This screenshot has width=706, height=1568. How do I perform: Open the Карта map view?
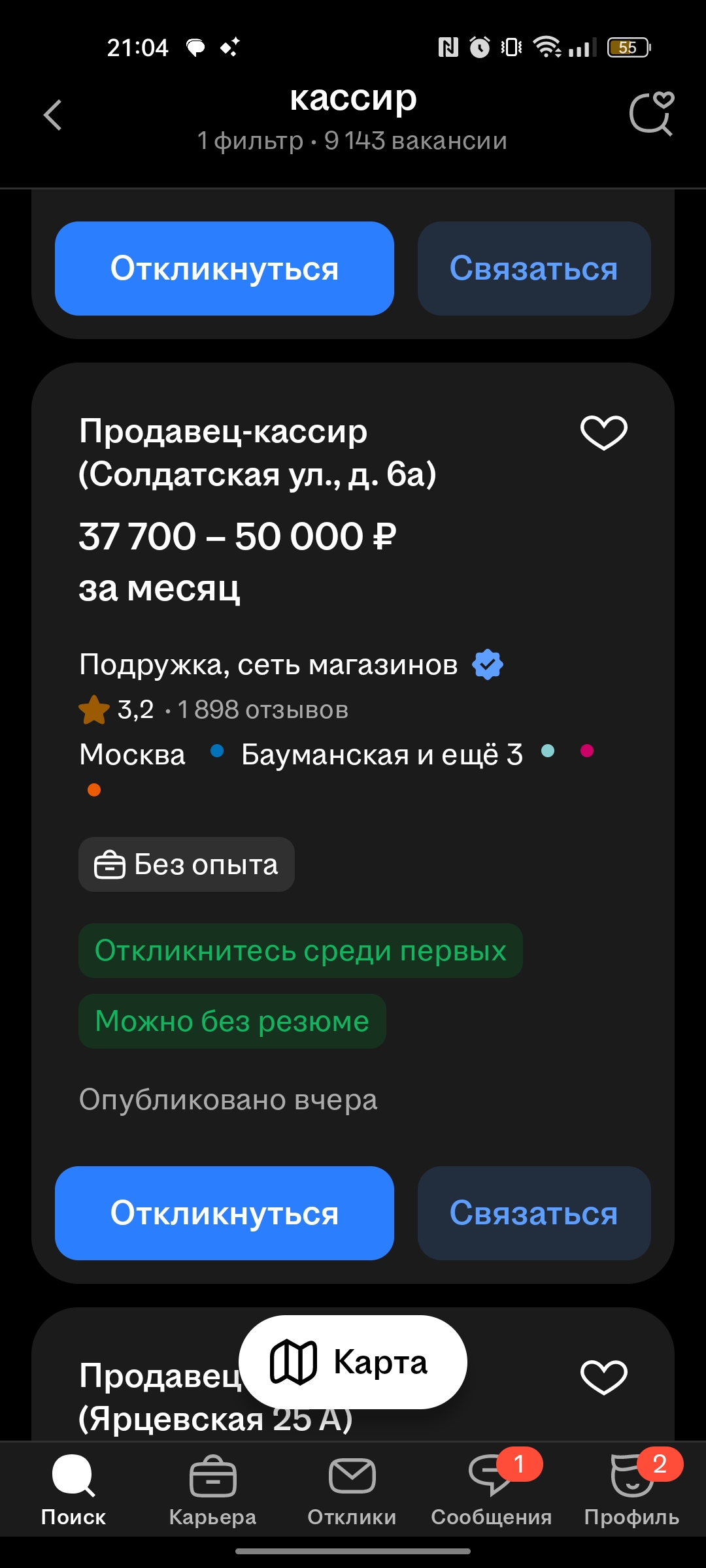point(352,1362)
